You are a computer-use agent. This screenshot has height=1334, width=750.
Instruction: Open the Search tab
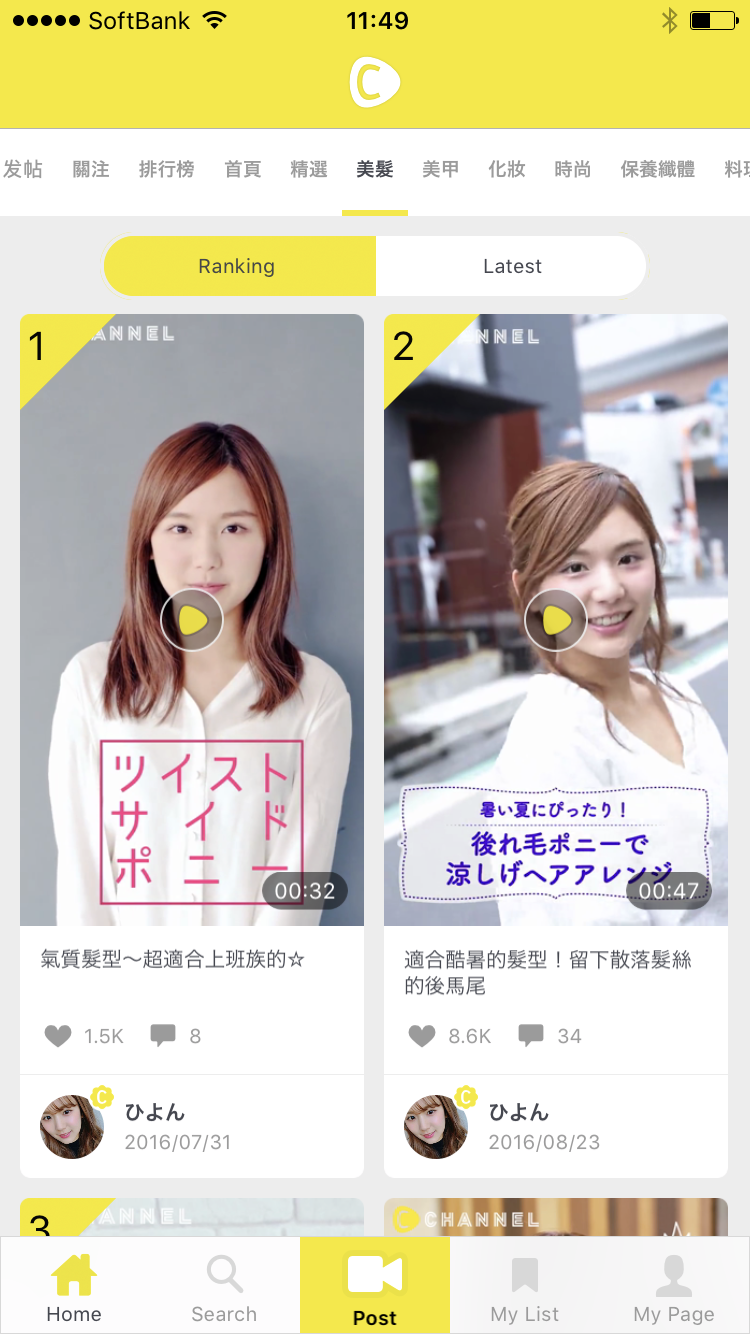click(224, 1289)
